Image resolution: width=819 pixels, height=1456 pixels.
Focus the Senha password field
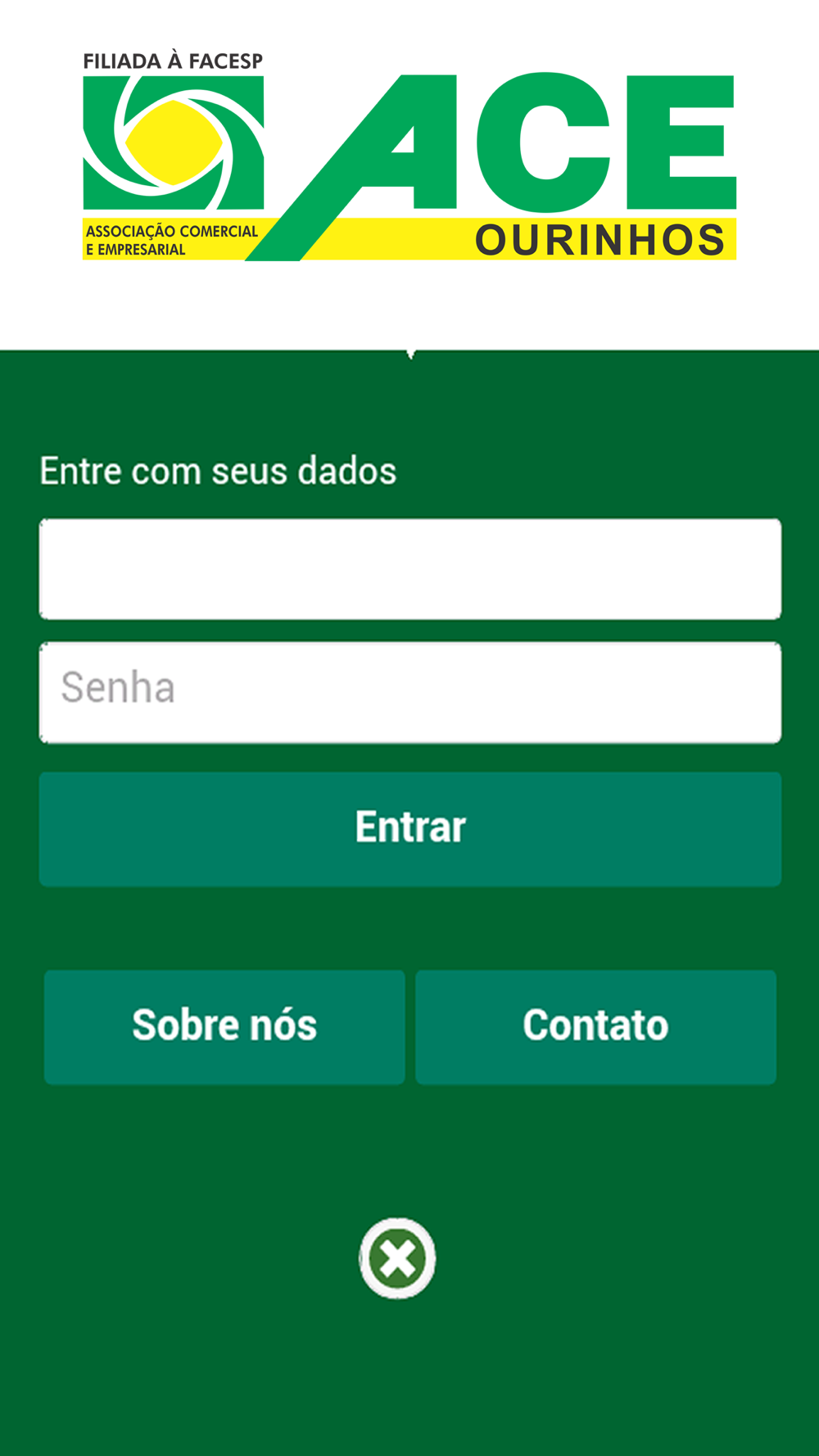(410, 692)
